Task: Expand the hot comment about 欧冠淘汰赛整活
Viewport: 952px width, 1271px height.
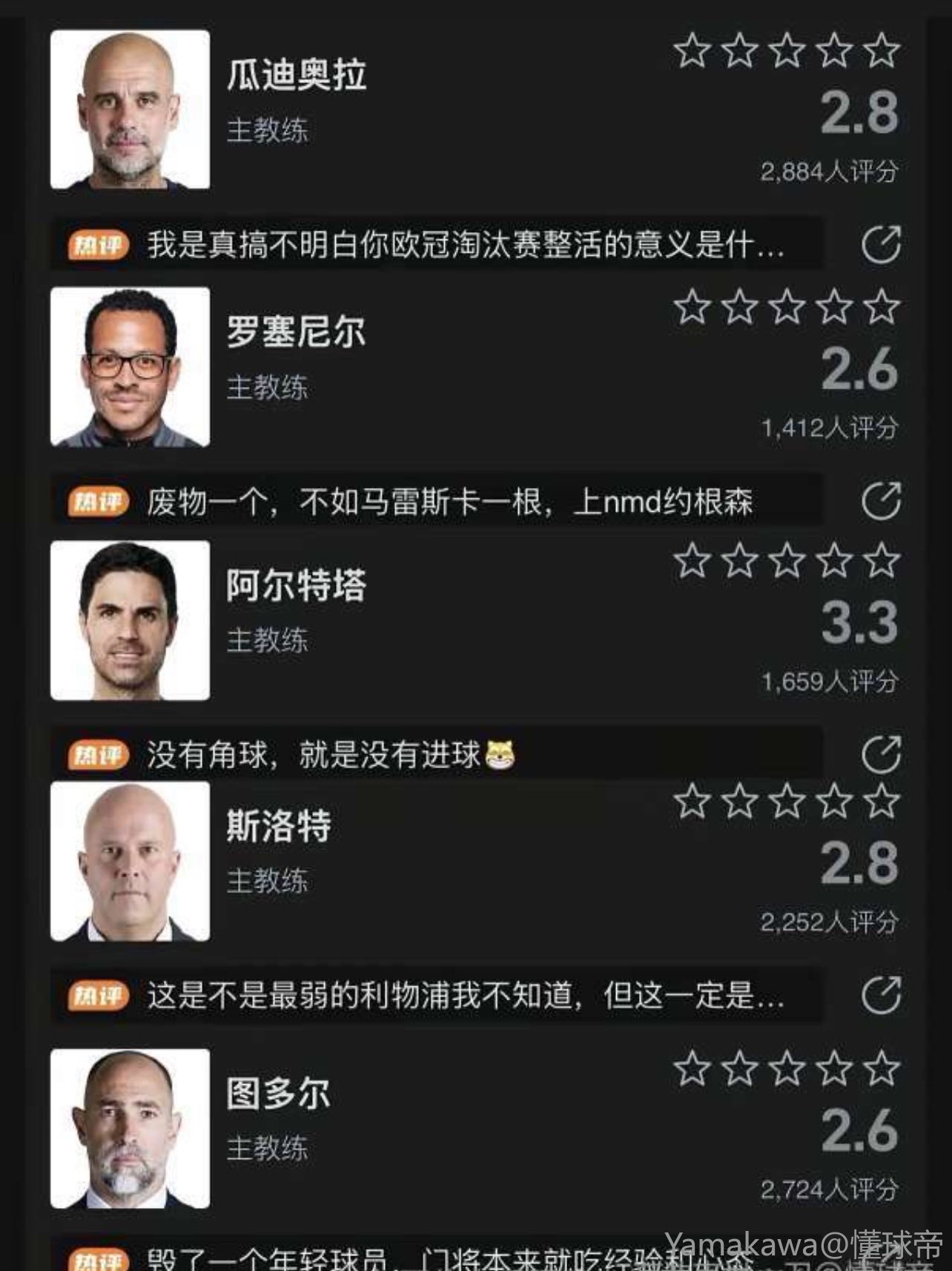Action: (x=465, y=245)
